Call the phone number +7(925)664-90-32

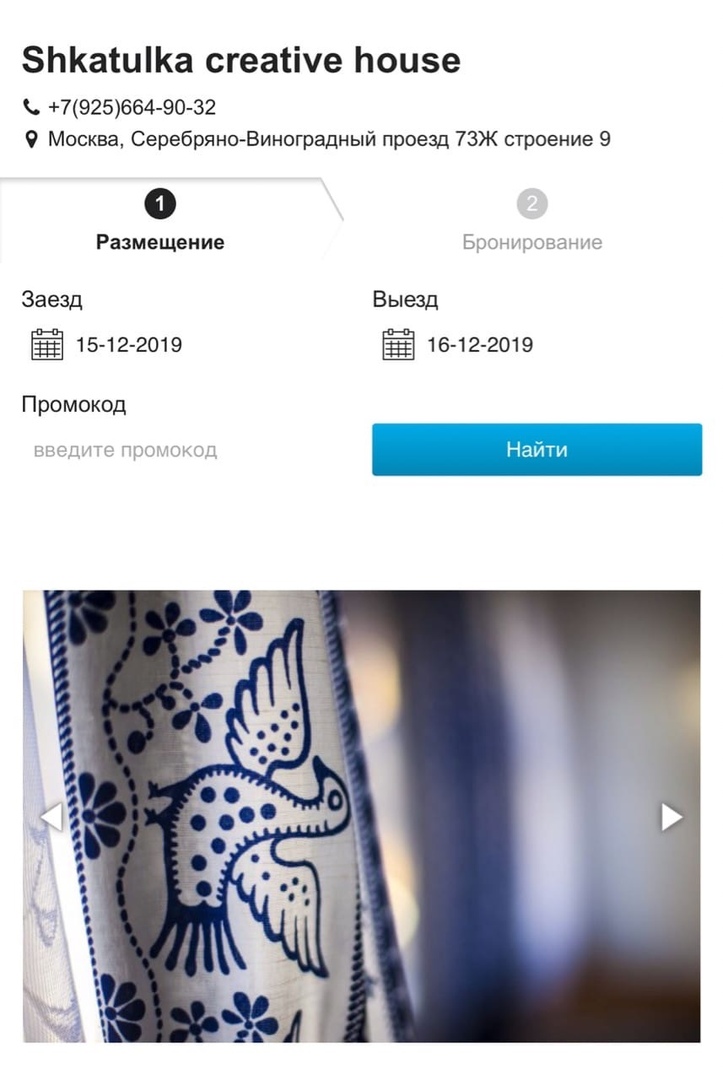click(130, 107)
